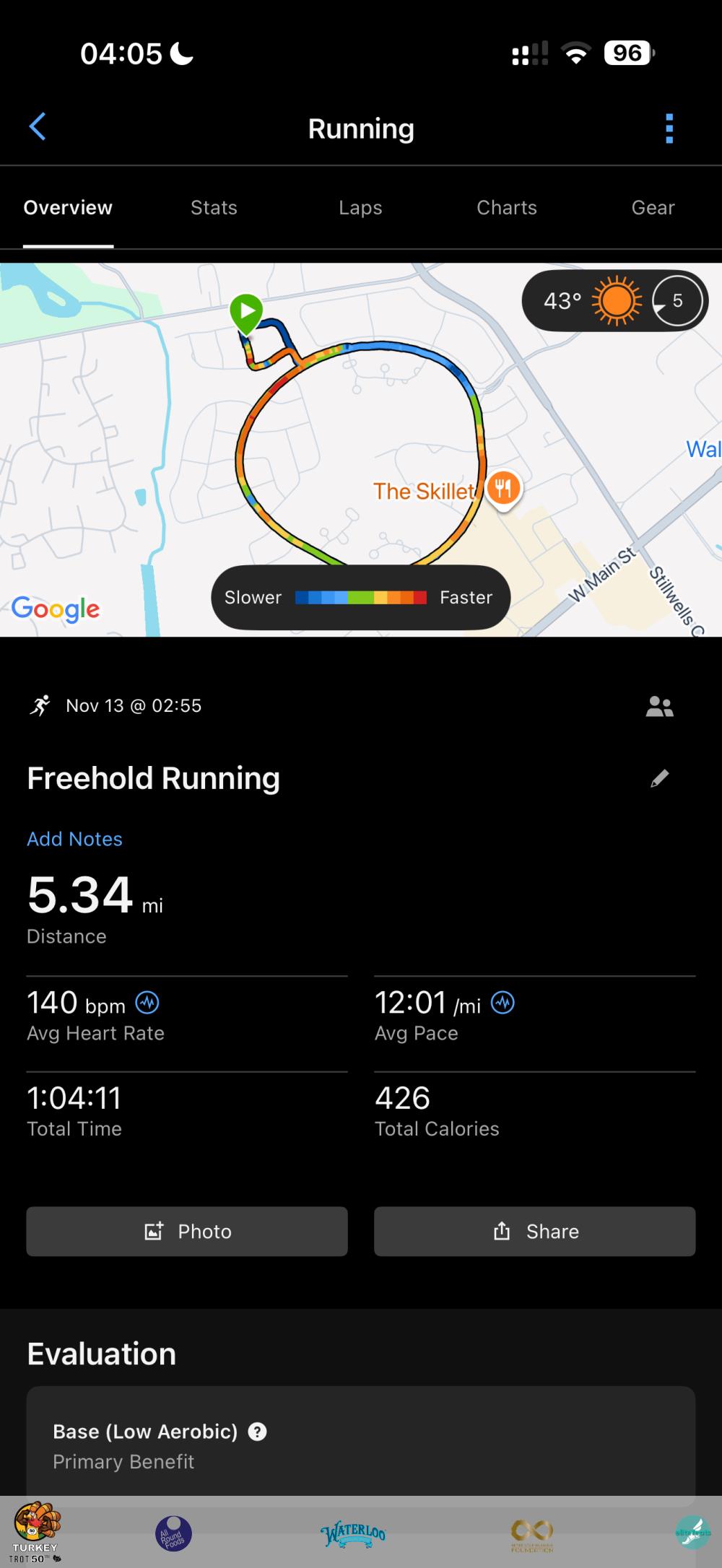Go back from the Running activity

tap(38, 127)
